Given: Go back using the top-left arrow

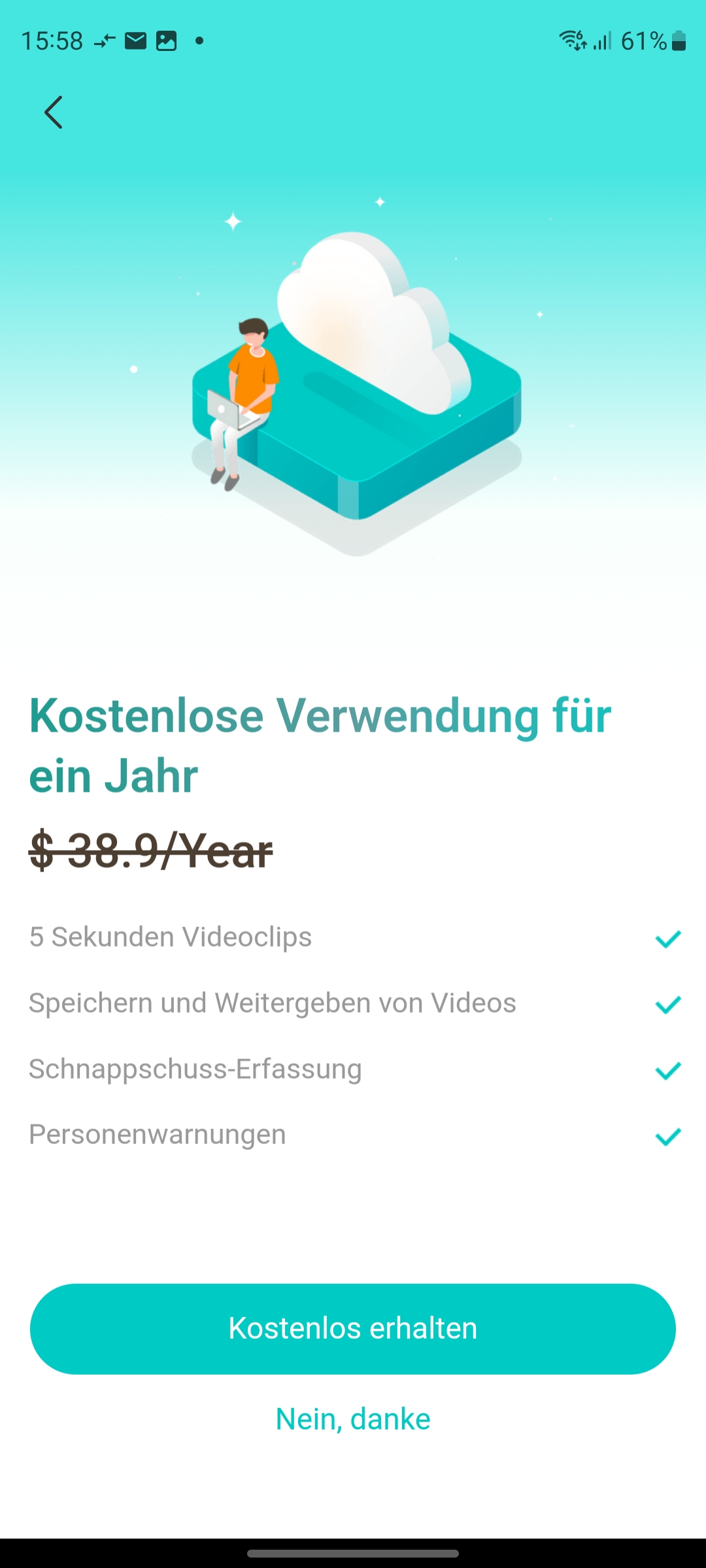Looking at the screenshot, I should 54,112.
